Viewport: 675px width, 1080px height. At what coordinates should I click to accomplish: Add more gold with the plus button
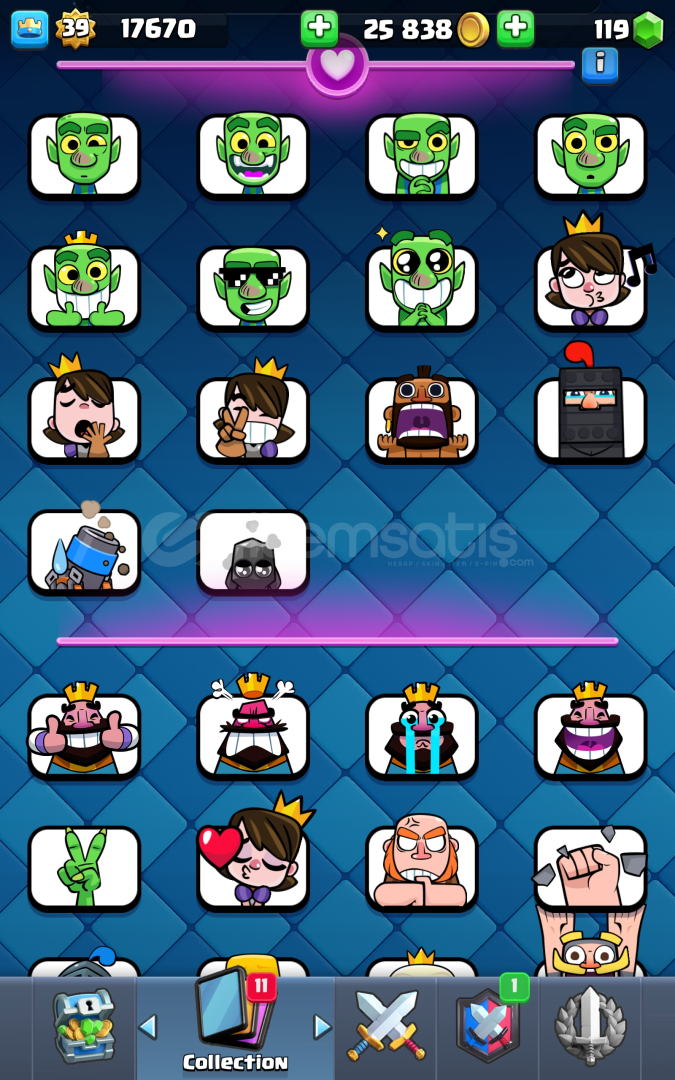click(x=319, y=29)
